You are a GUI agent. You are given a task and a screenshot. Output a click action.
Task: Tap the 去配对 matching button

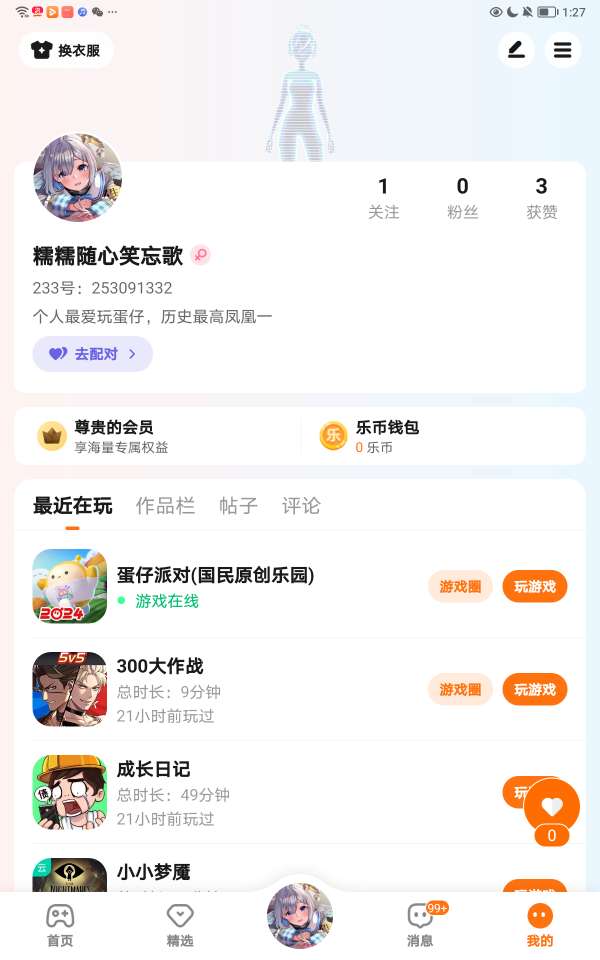click(x=92, y=354)
